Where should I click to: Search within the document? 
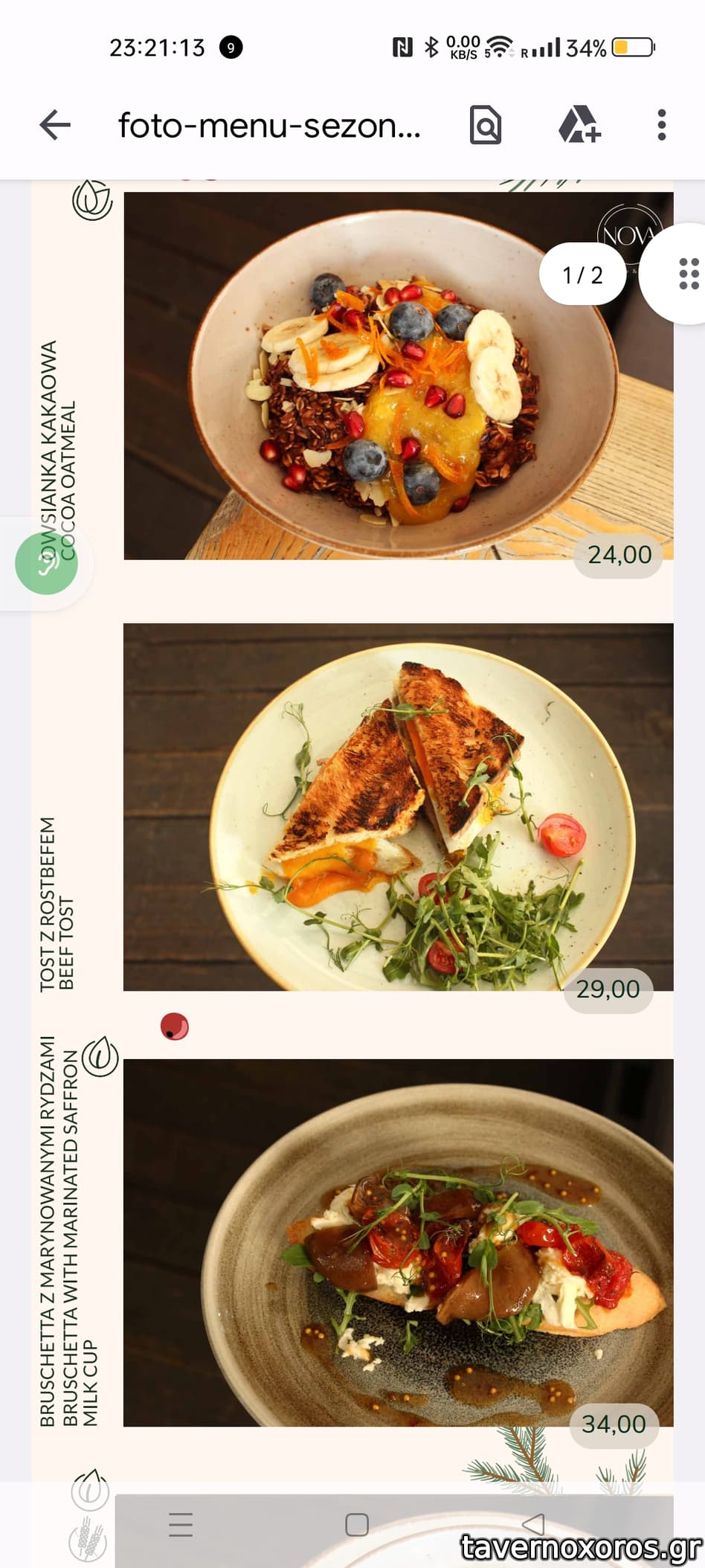(486, 125)
